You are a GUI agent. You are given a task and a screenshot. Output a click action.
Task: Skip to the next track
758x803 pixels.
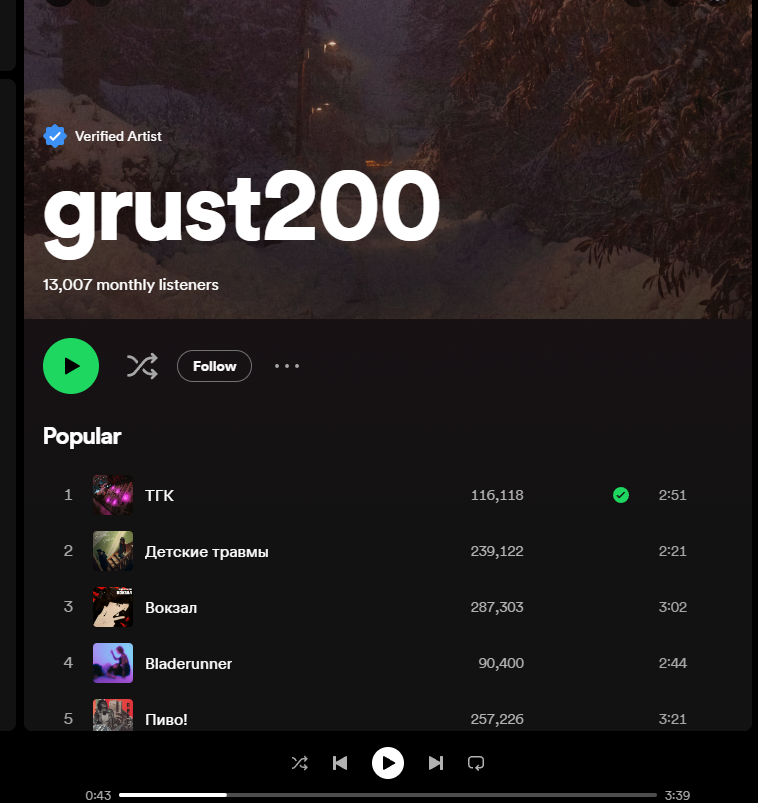[436, 763]
